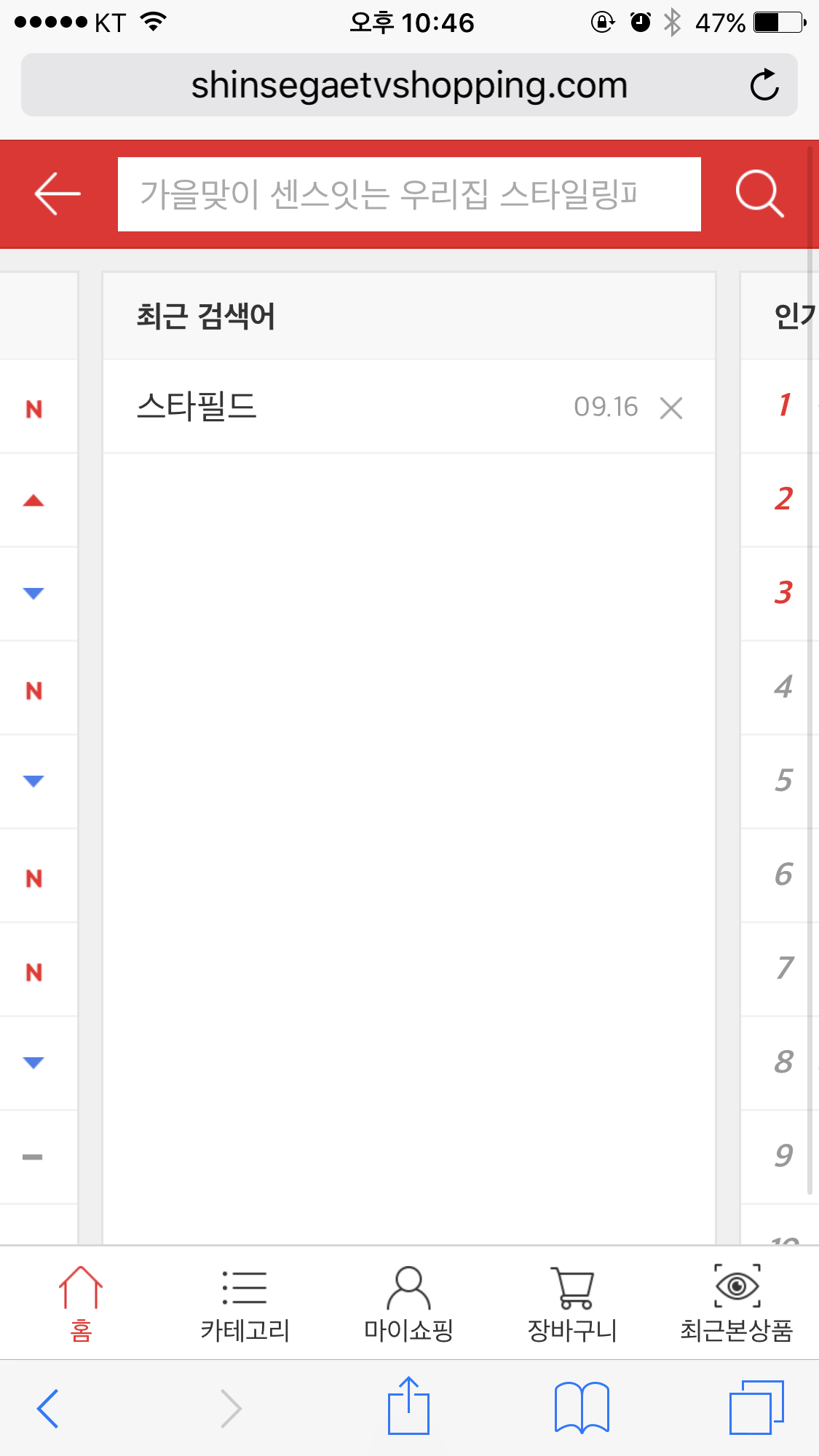Show open Safari tabs
The image size is (819, 1456).
(x=756, y=1407)
